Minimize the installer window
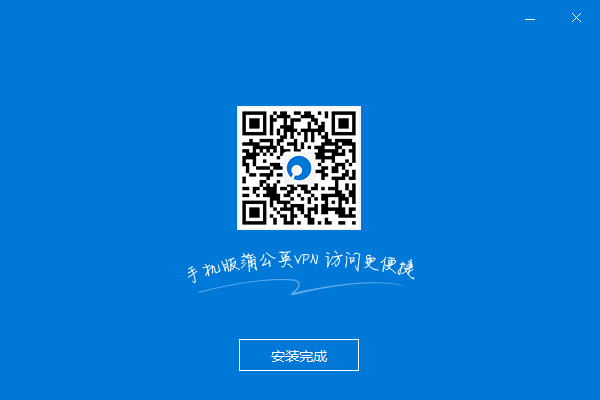 pyautogui.click(x=530, y=18)
